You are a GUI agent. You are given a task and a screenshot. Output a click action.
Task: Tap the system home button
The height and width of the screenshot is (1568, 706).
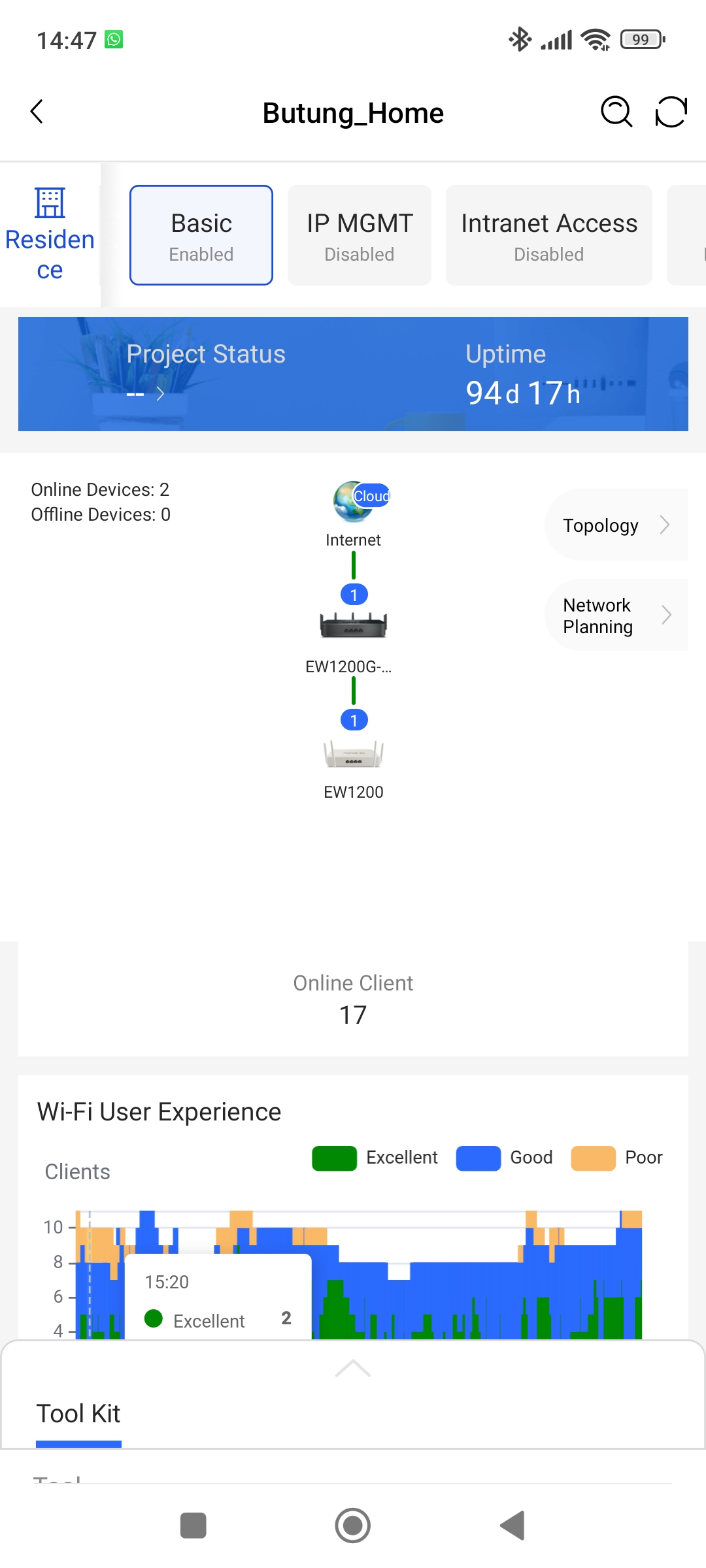pyautogui.click(x=353, y=1526)
